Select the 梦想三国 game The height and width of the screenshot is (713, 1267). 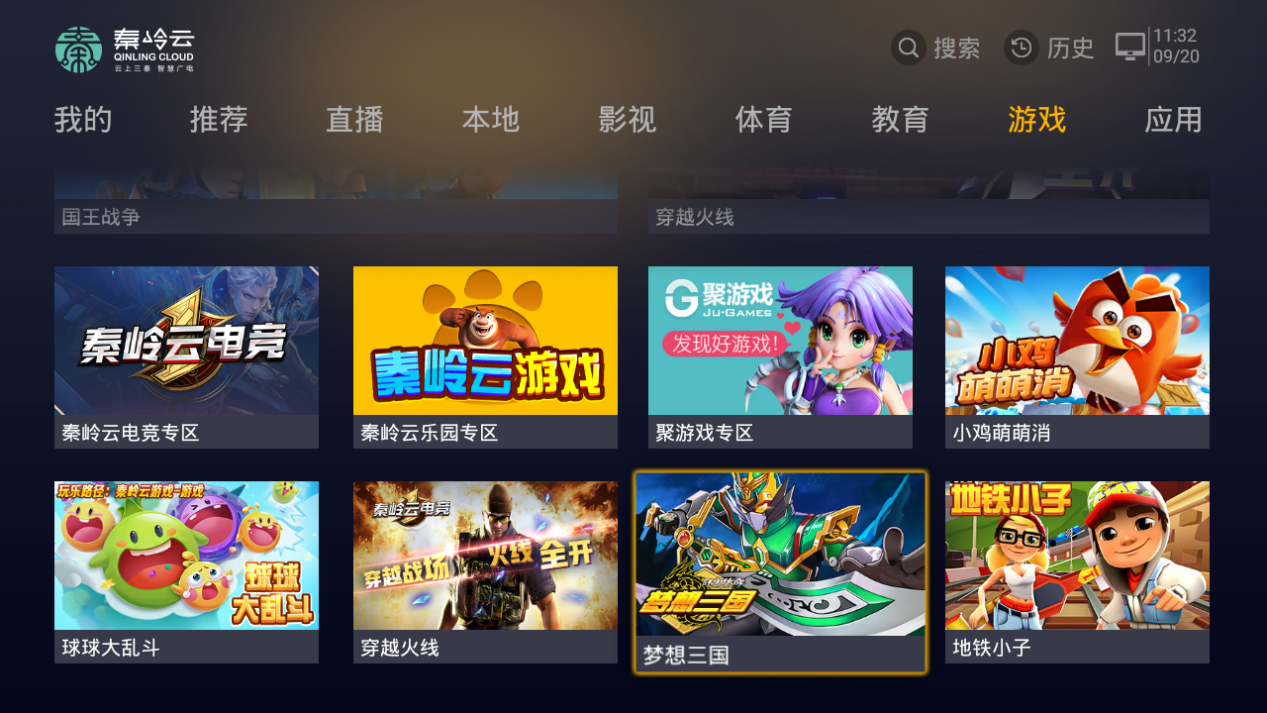780,571
